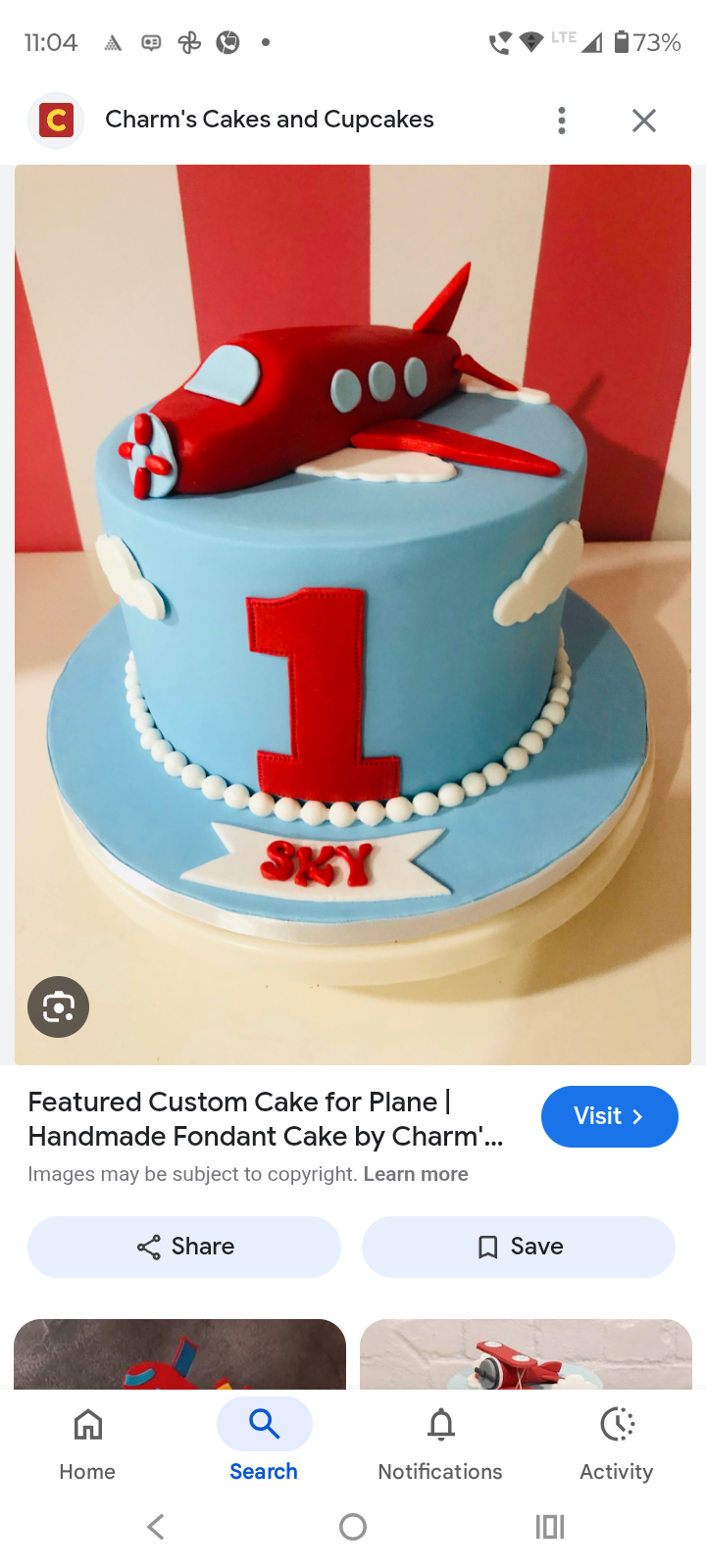Open the Featured Custom Cake page title
This screenshot has height=1568, width=706.
(266, 1118)
